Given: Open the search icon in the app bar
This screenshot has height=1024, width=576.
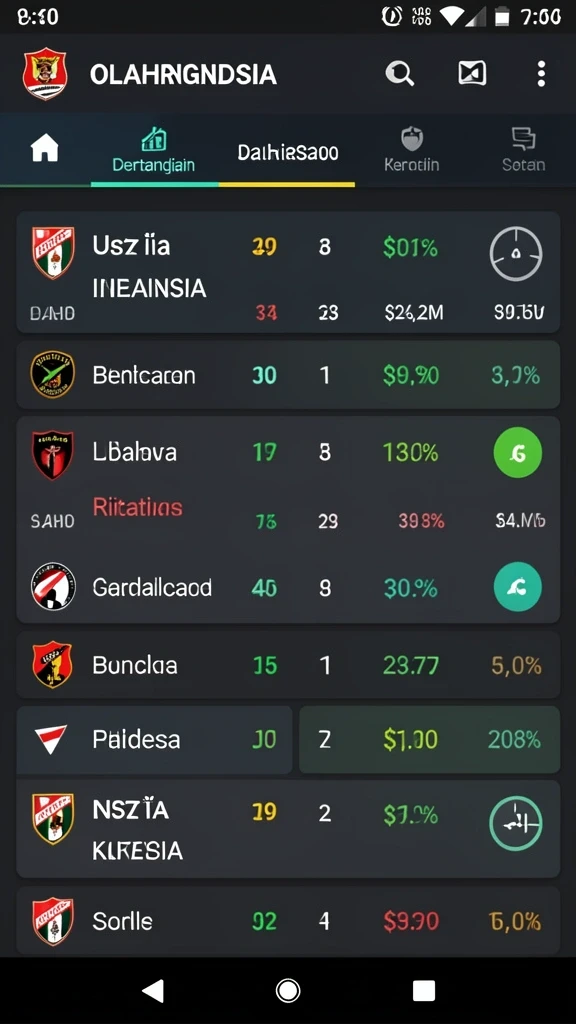Looking at the screenshot, I should pos(400,74).
